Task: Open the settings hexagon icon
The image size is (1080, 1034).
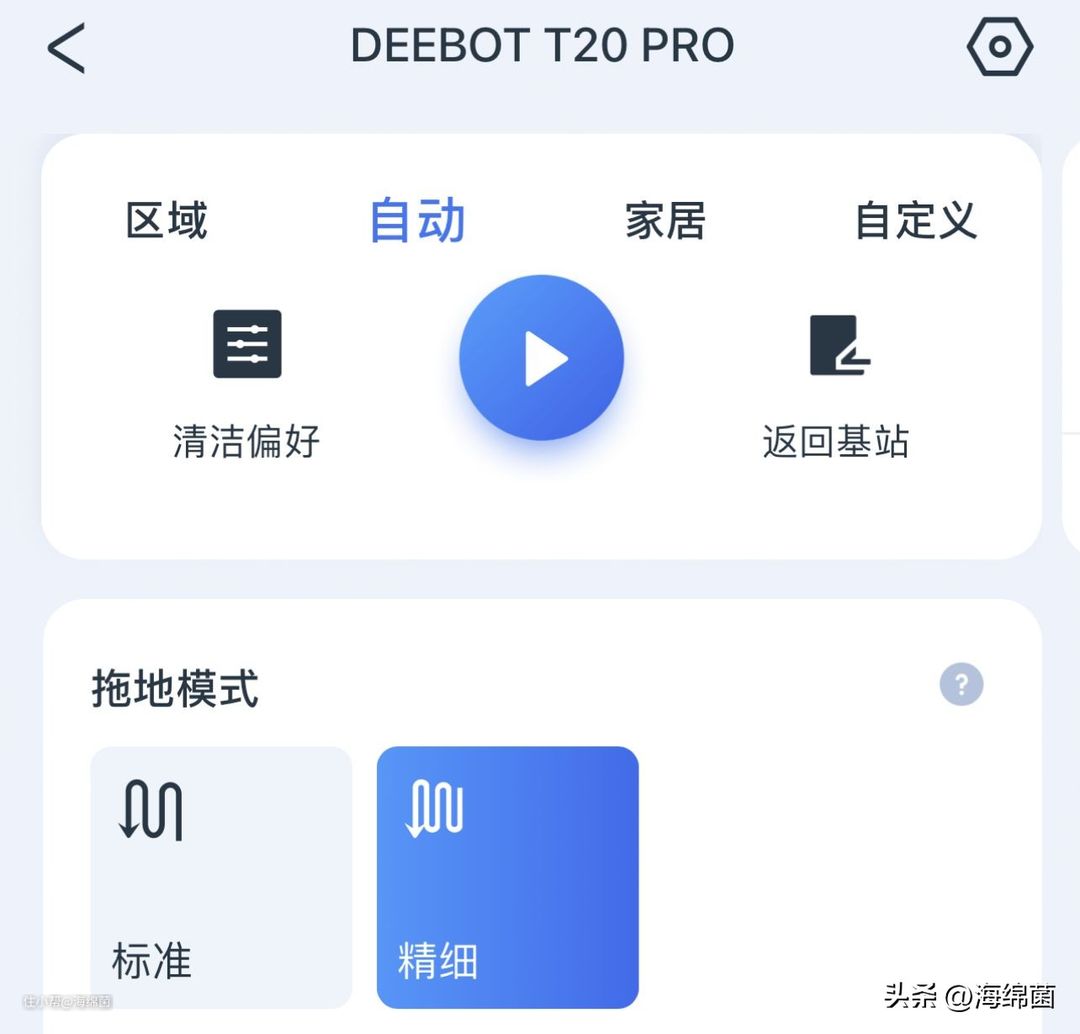Action: 999,47
